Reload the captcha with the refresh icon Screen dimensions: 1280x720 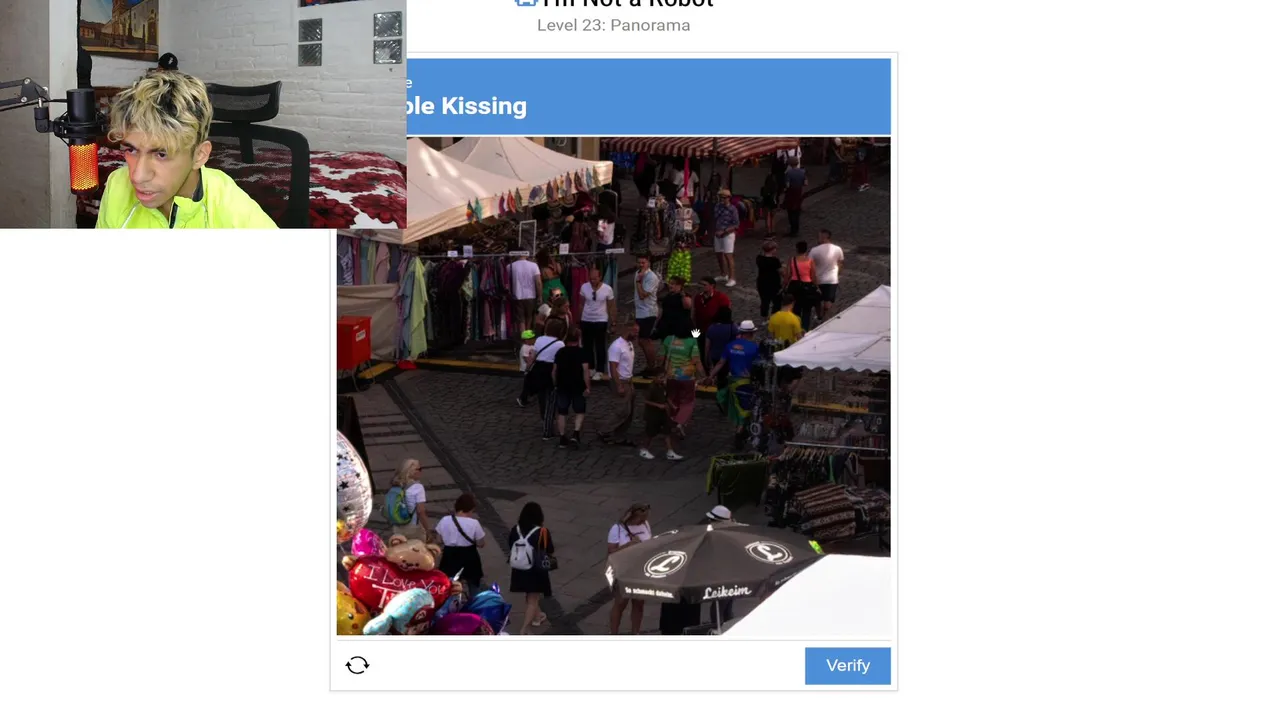tap(357, 666)
